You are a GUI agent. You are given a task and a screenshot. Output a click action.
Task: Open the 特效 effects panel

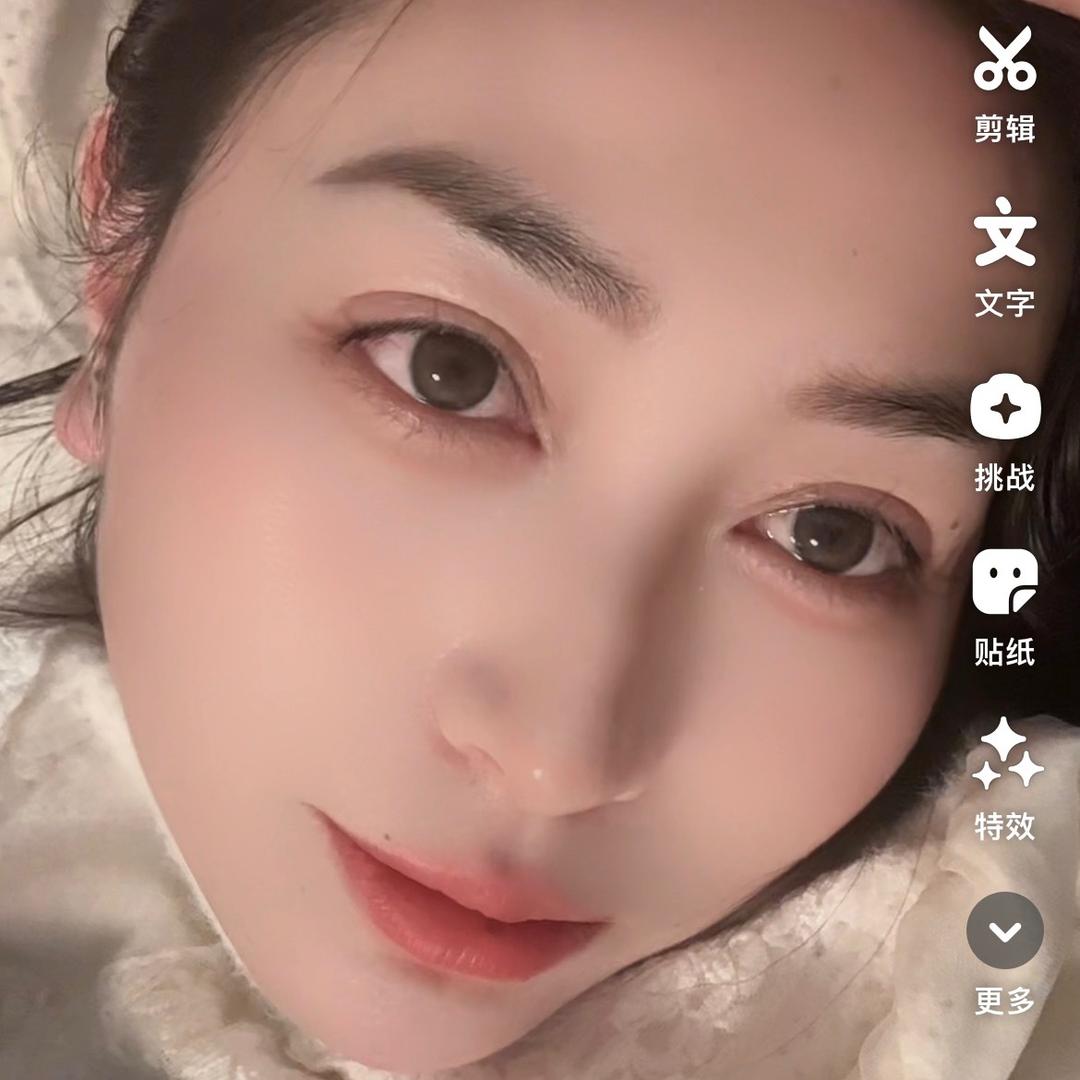tap(1005, 754)
